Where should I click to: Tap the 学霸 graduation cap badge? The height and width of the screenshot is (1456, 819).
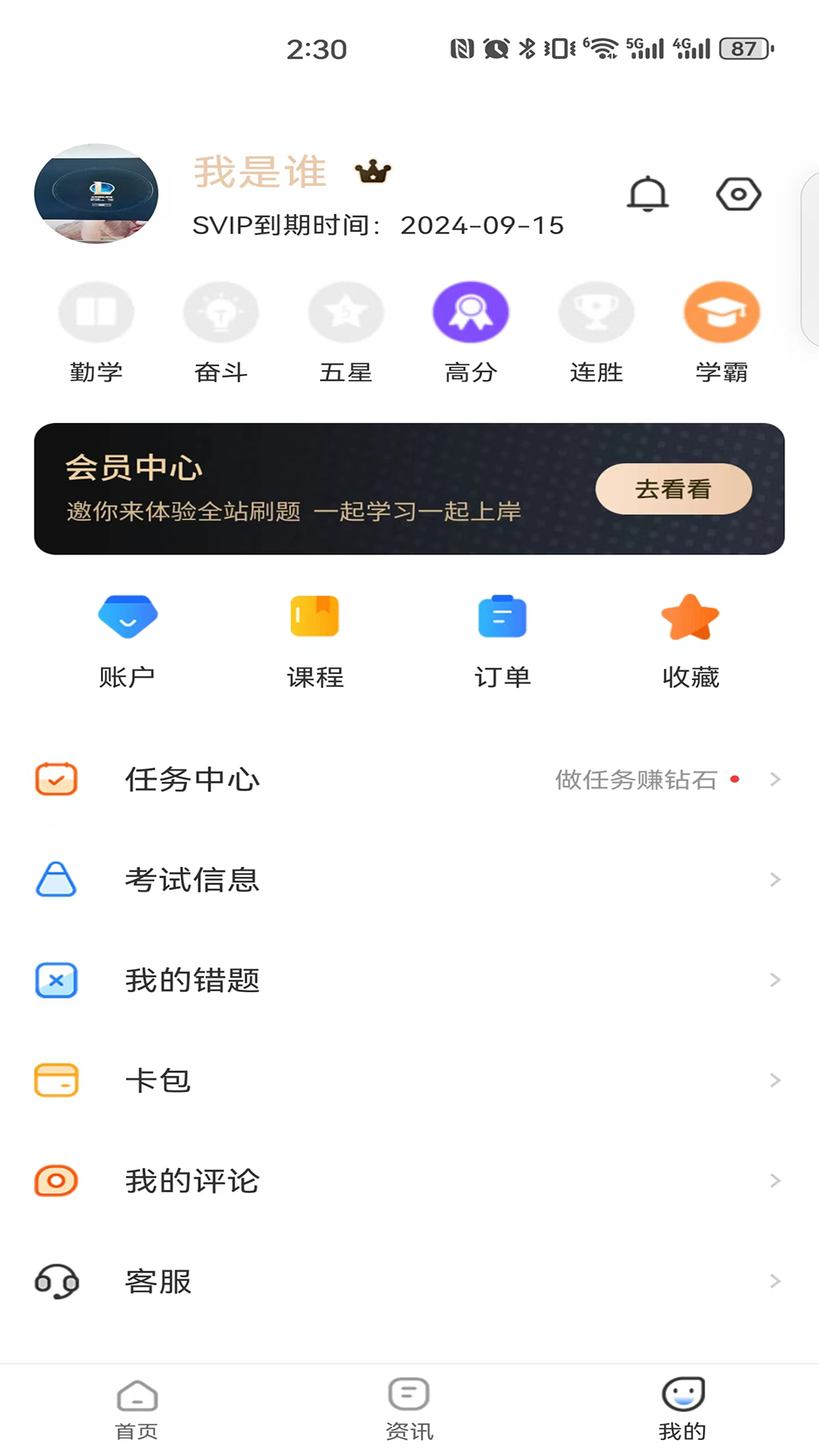pos(721,311)
